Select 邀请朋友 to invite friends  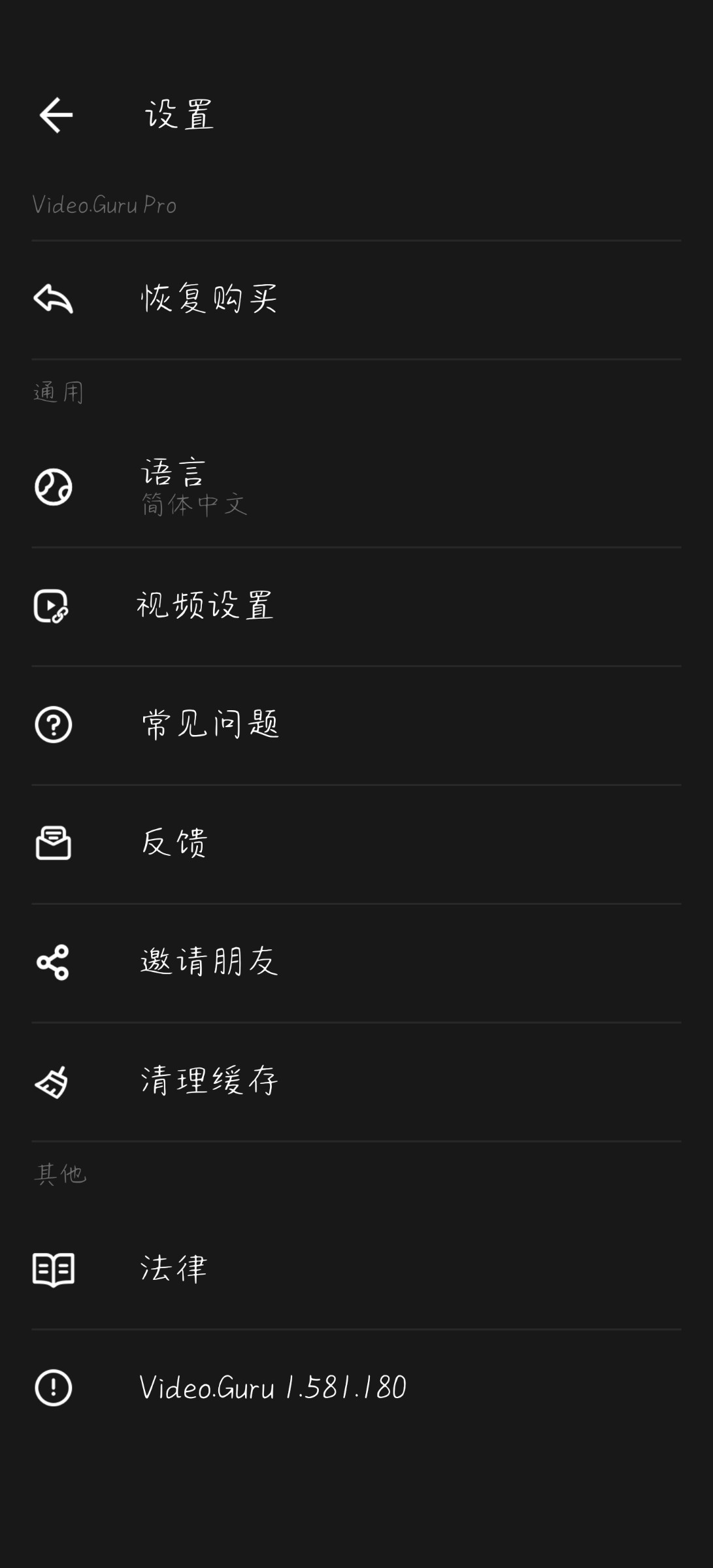pos(356,963)
